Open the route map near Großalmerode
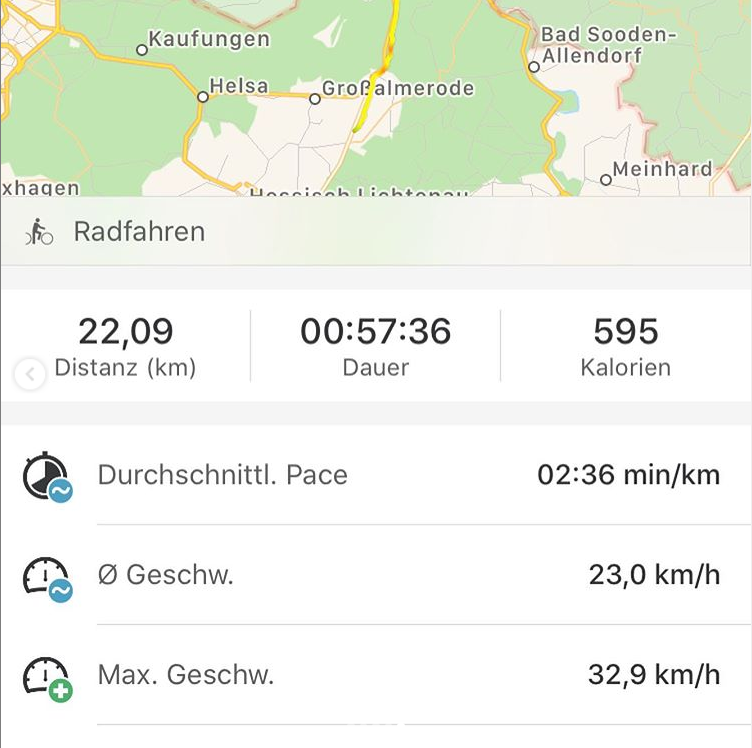This screenshot has width=752, height=748. [x=376, y=98]
